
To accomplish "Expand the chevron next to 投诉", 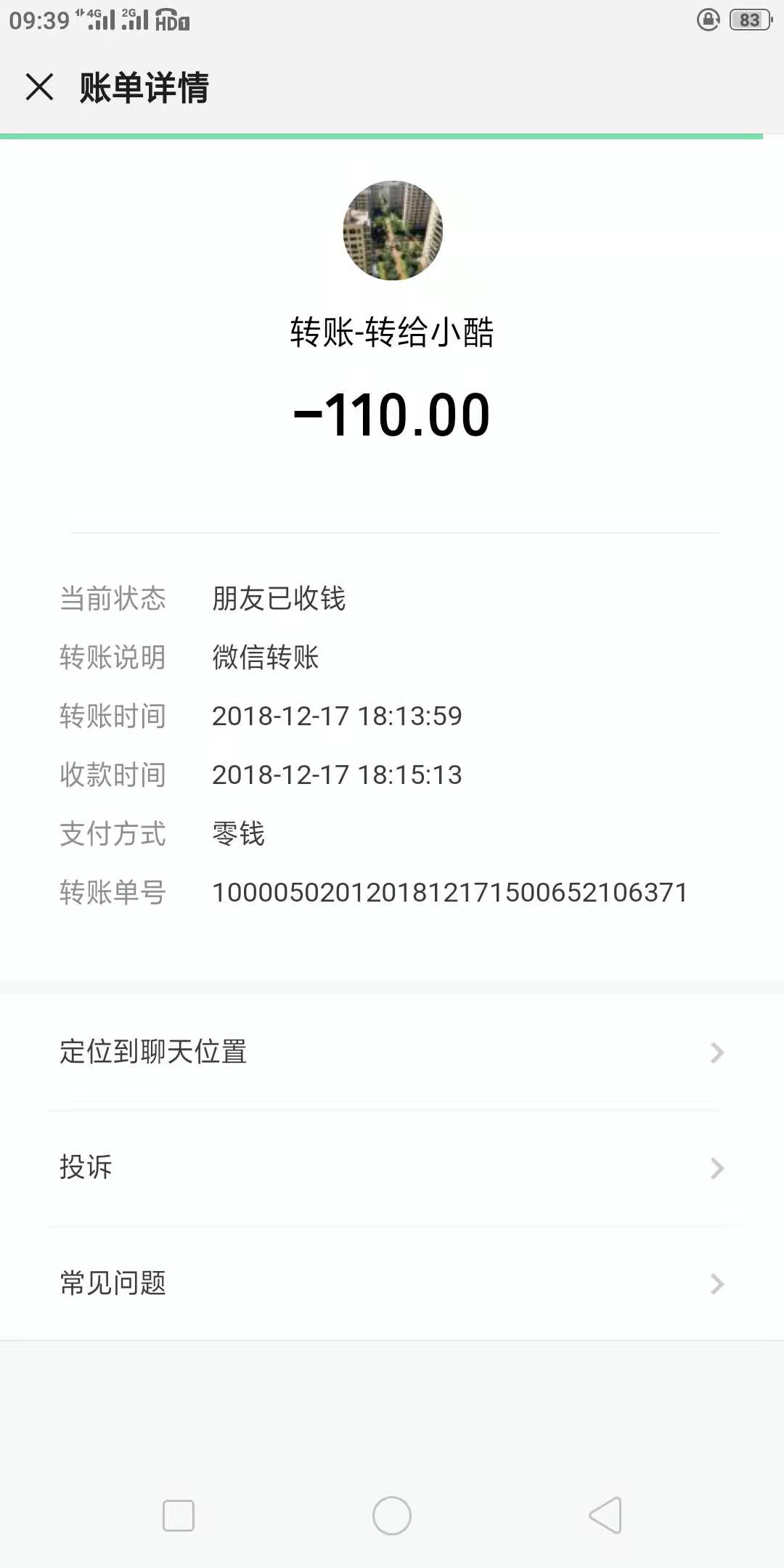I will 716,1167.
